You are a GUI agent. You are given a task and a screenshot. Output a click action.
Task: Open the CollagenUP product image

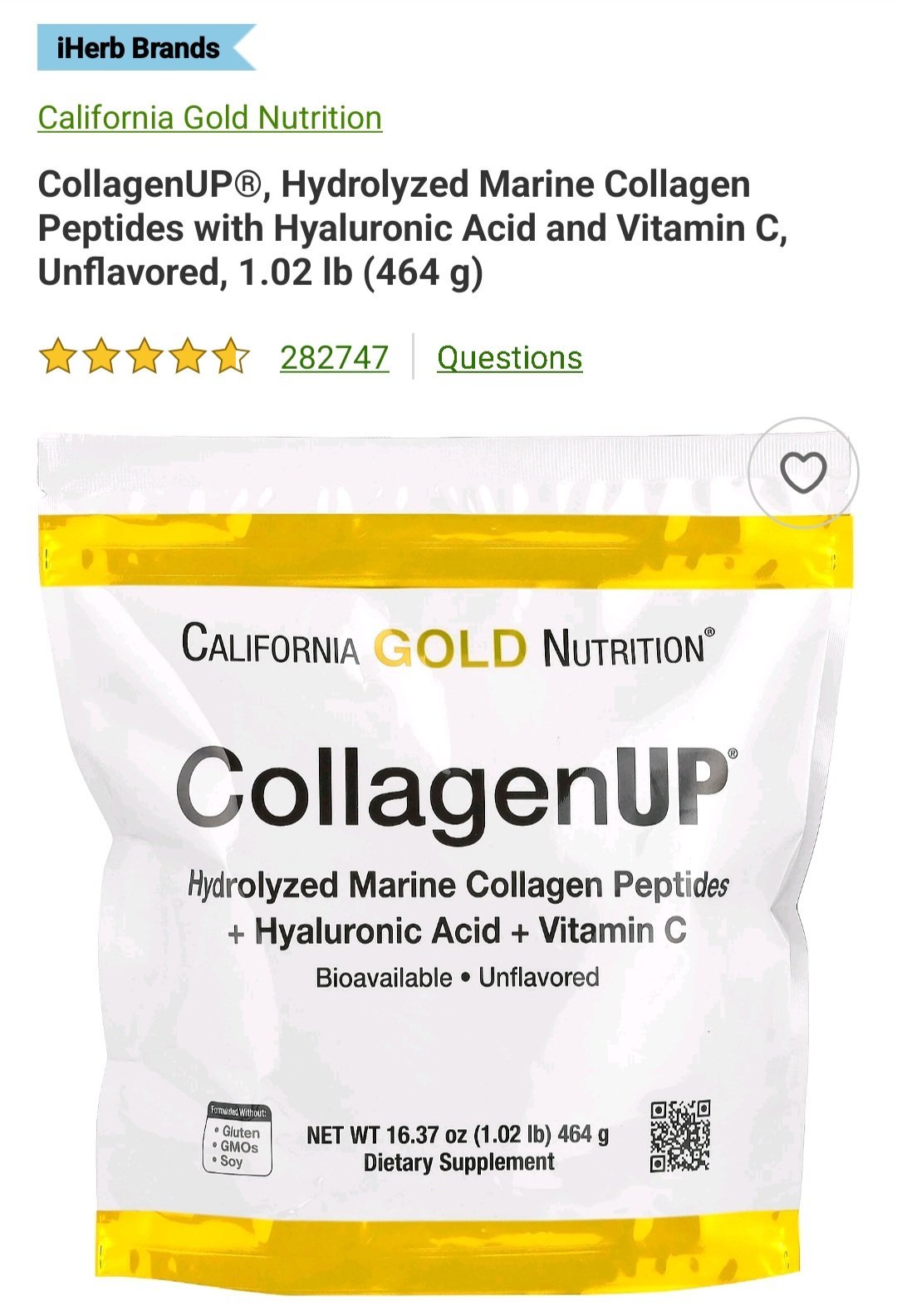(x=447, y=864)
